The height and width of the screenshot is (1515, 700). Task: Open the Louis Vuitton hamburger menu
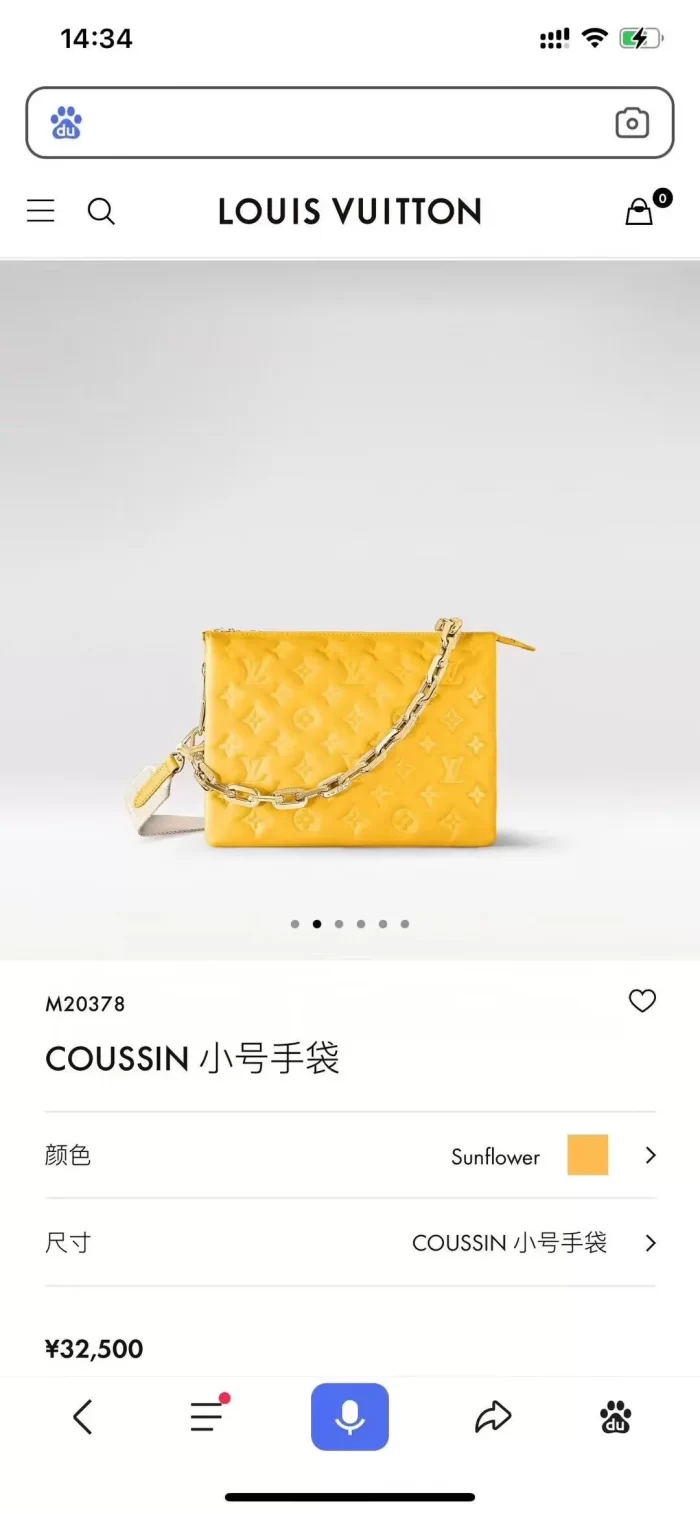pos(41,211)
